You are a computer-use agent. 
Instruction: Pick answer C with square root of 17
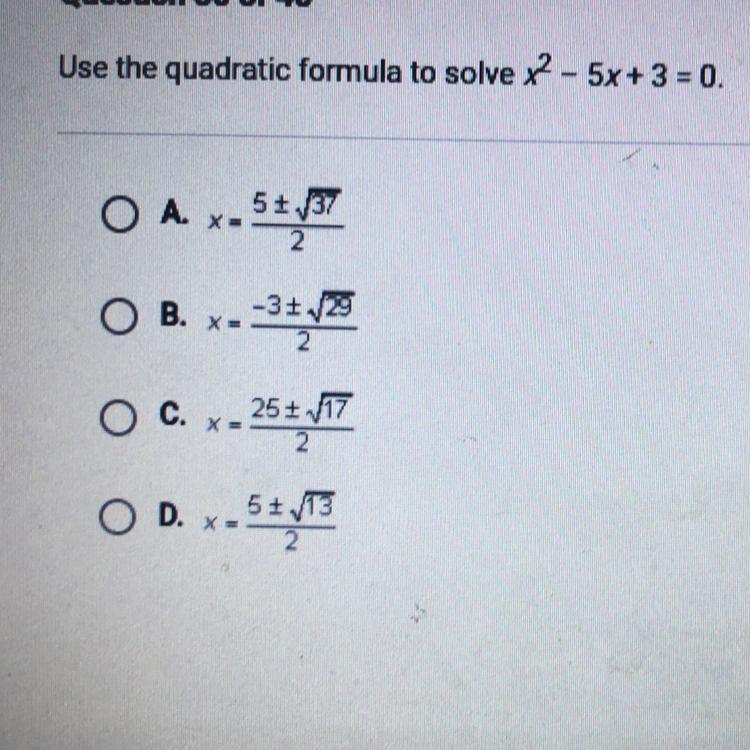pos(118,418)
